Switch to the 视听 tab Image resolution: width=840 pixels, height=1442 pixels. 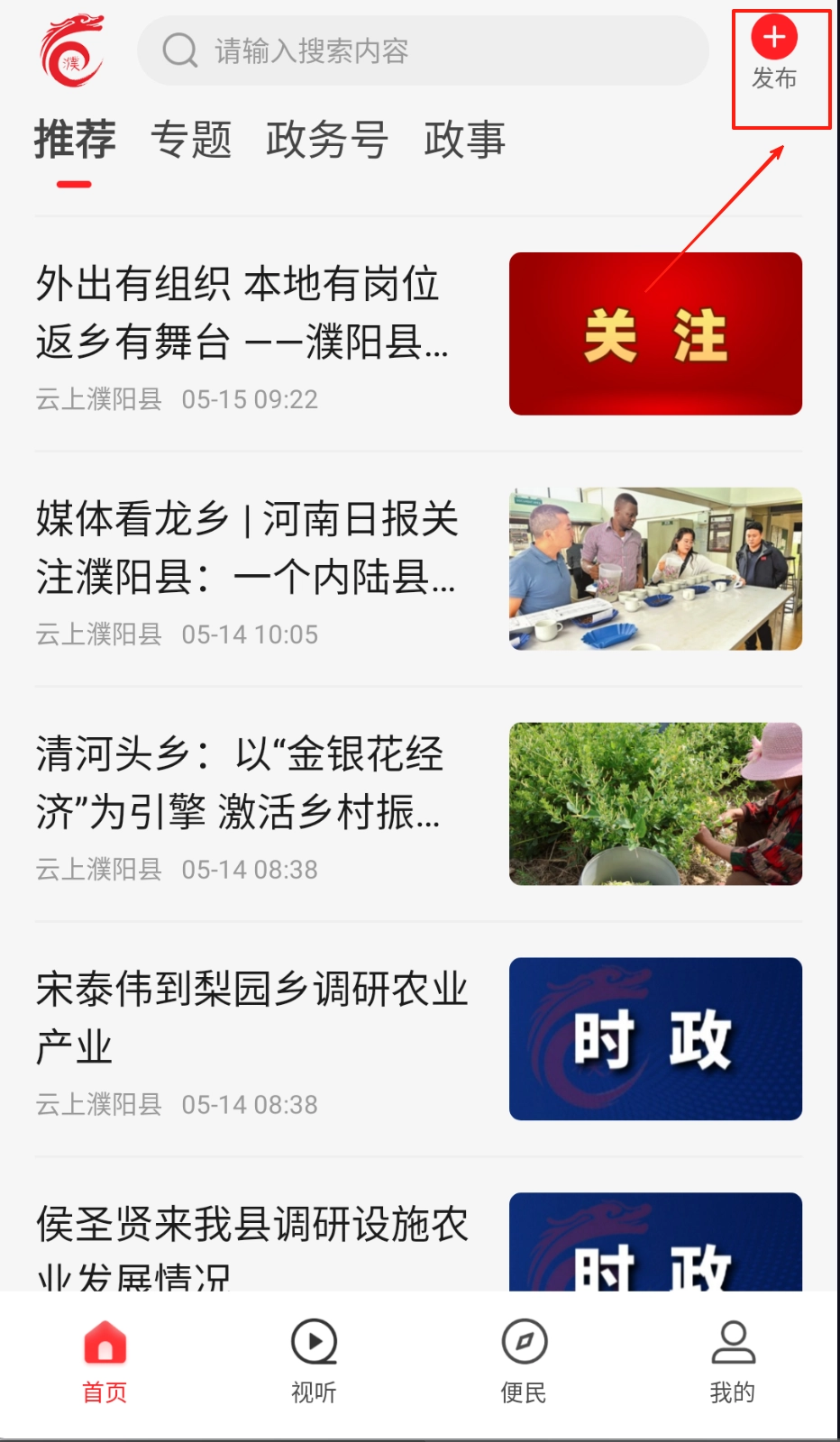point(314,1361)
